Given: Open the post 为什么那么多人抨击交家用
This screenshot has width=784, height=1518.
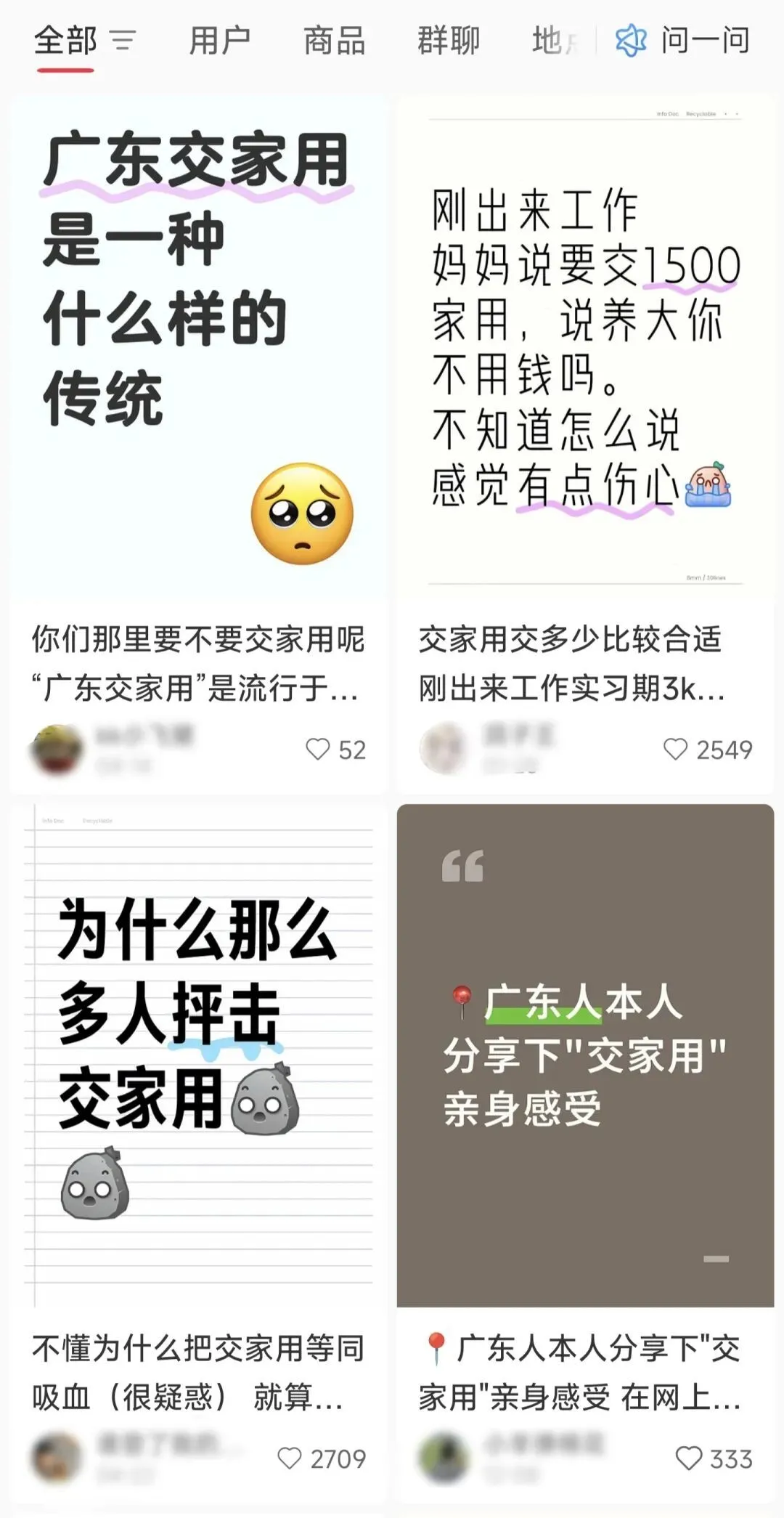Looking at the screenshot, I should point(197,1053).
